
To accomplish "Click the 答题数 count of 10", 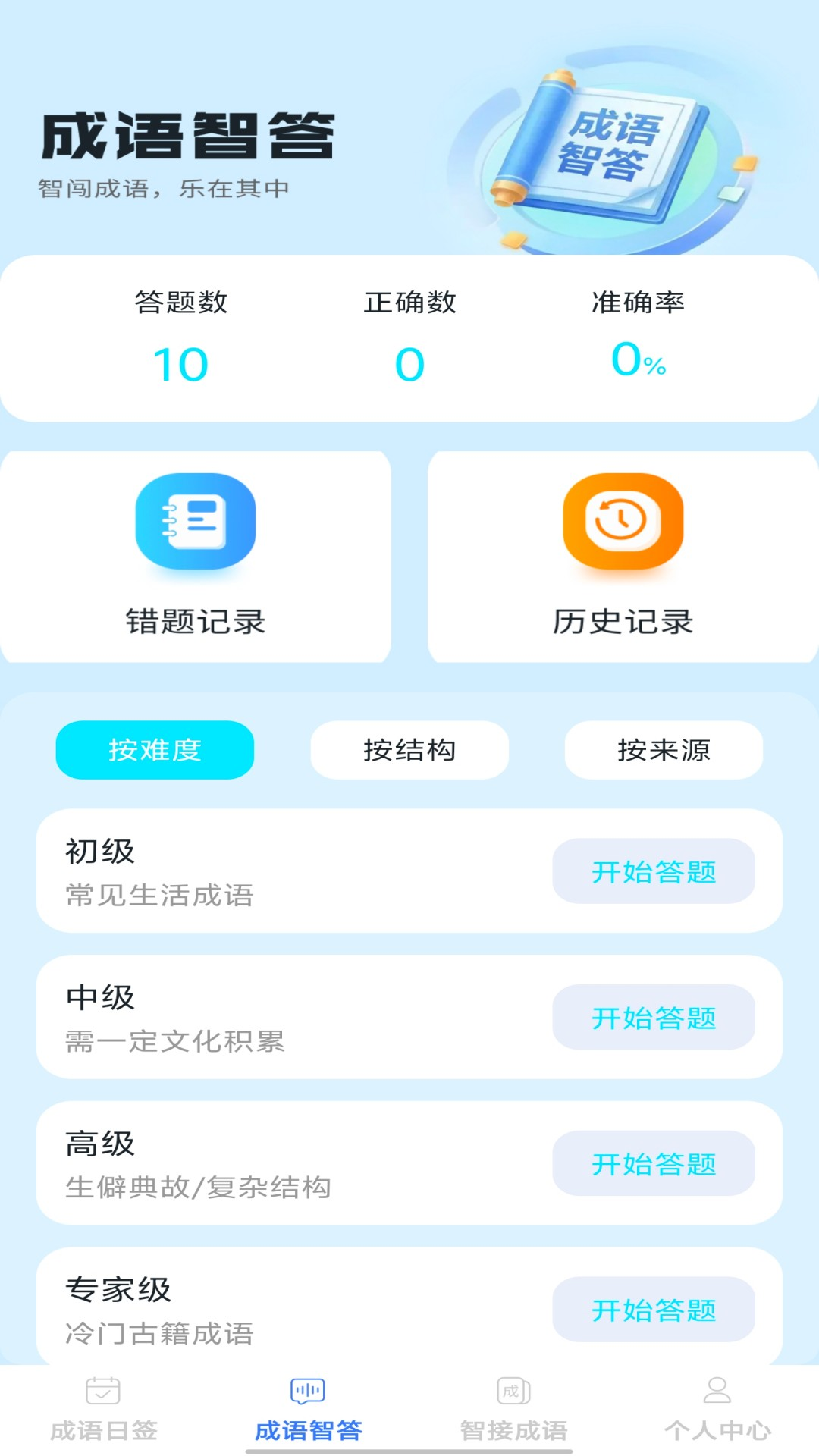I will coord(181,362).
